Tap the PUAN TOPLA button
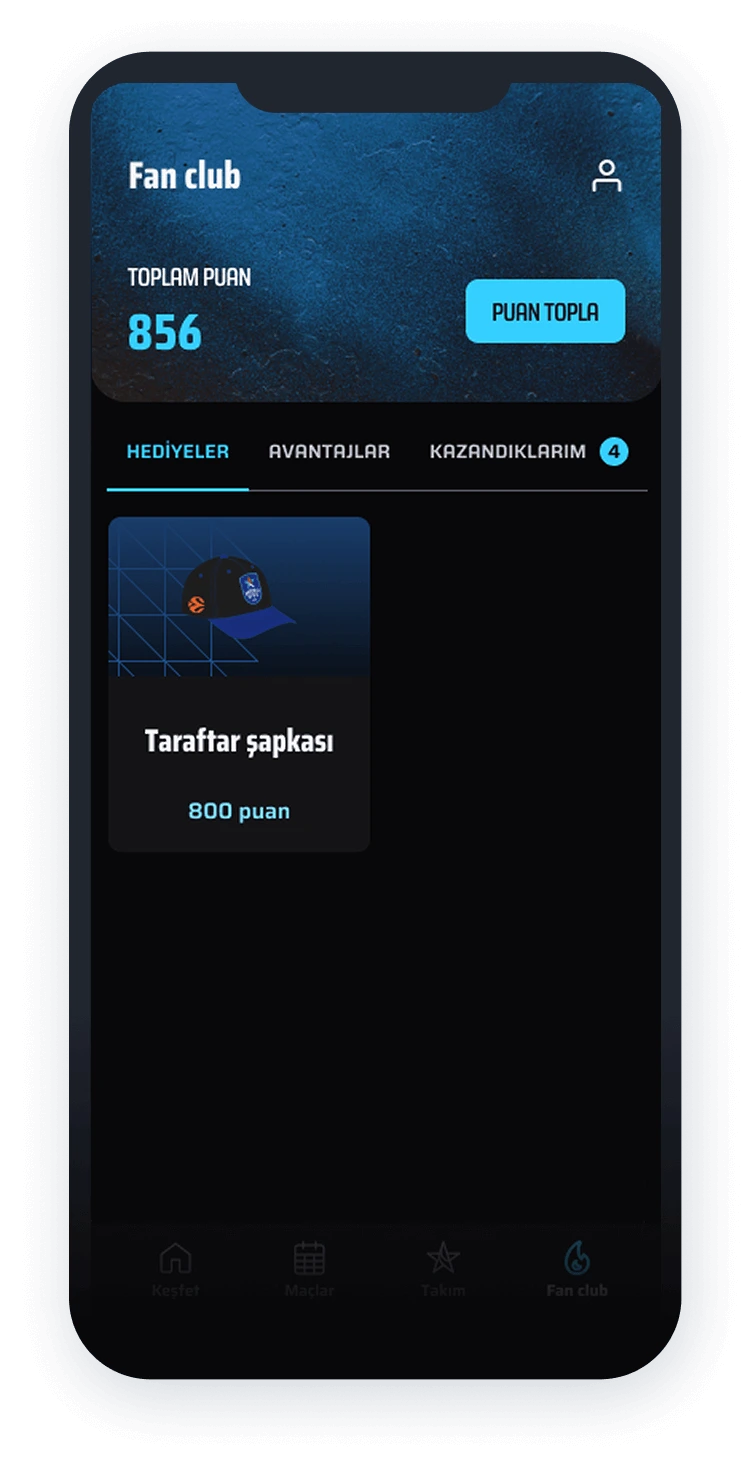The height and width of the screenshot is (1463, 754). 545,311
